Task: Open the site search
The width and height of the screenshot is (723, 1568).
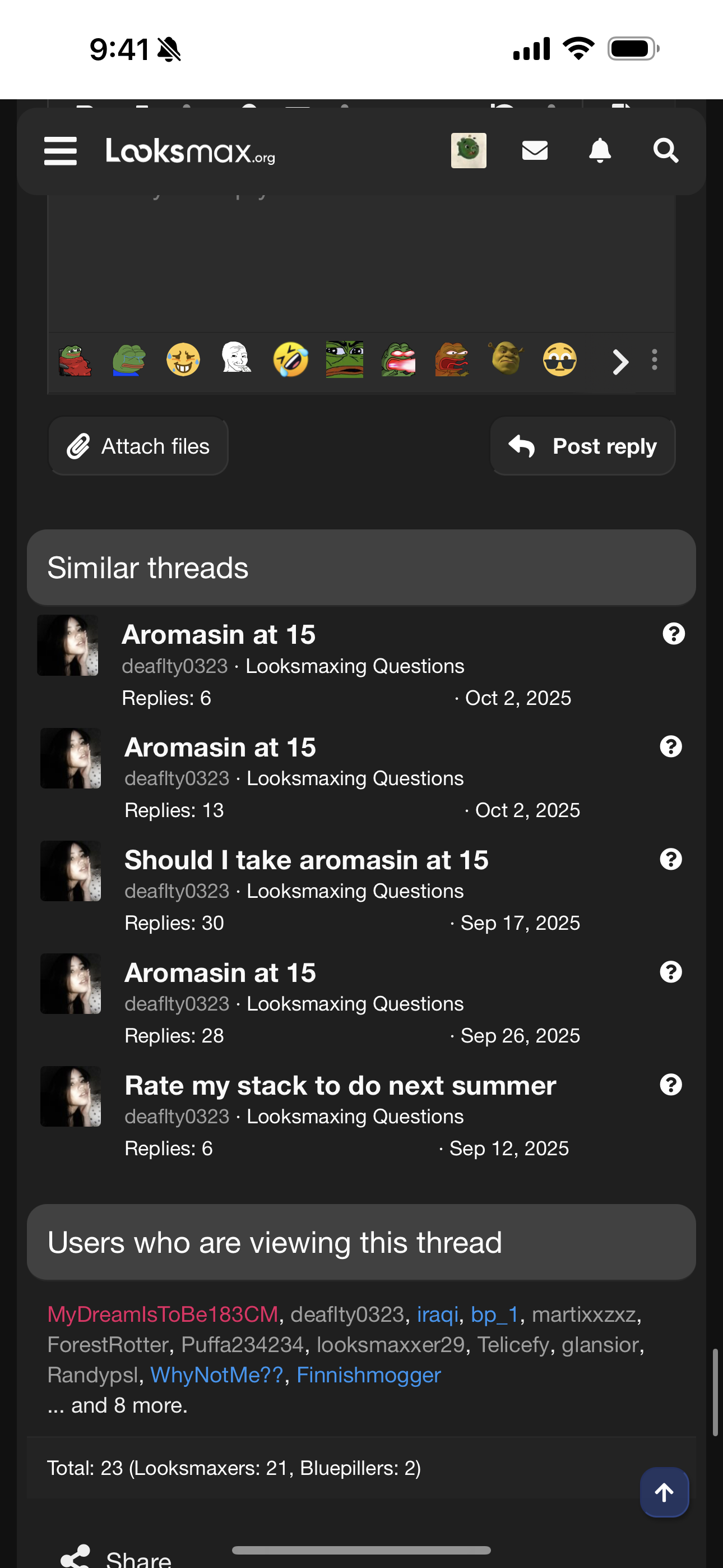Action: pos(665,150)
